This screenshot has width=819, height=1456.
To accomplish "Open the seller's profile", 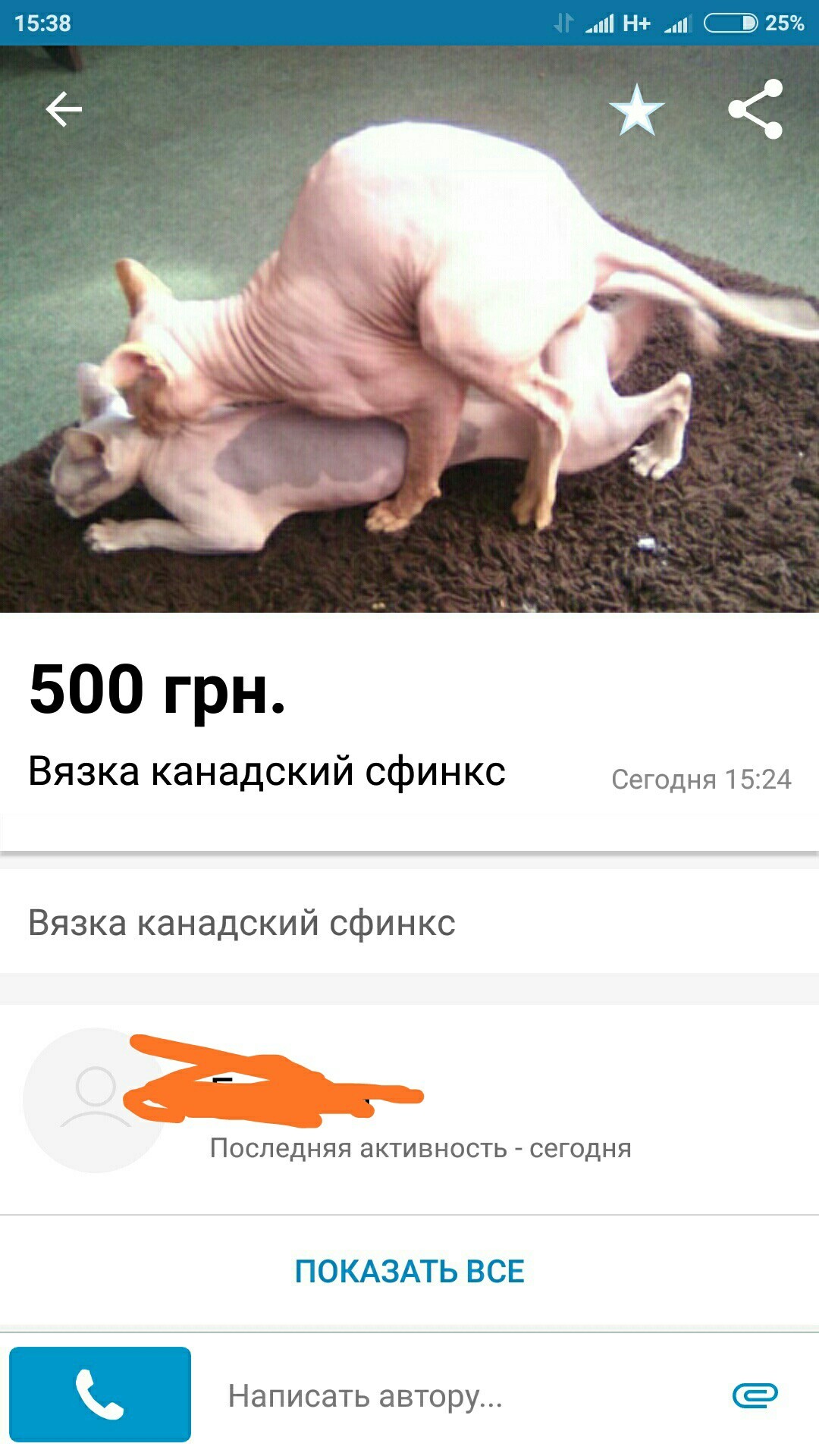I will coord(96,1100).
